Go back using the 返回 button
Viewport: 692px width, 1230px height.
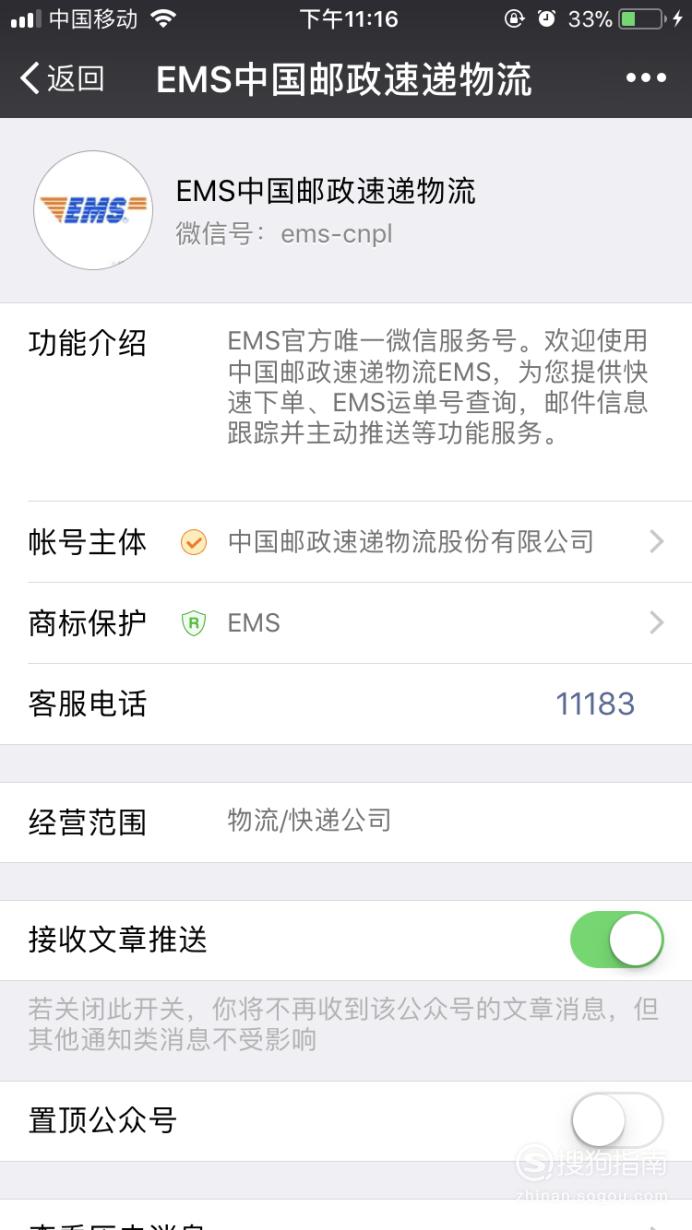(62, 79)
